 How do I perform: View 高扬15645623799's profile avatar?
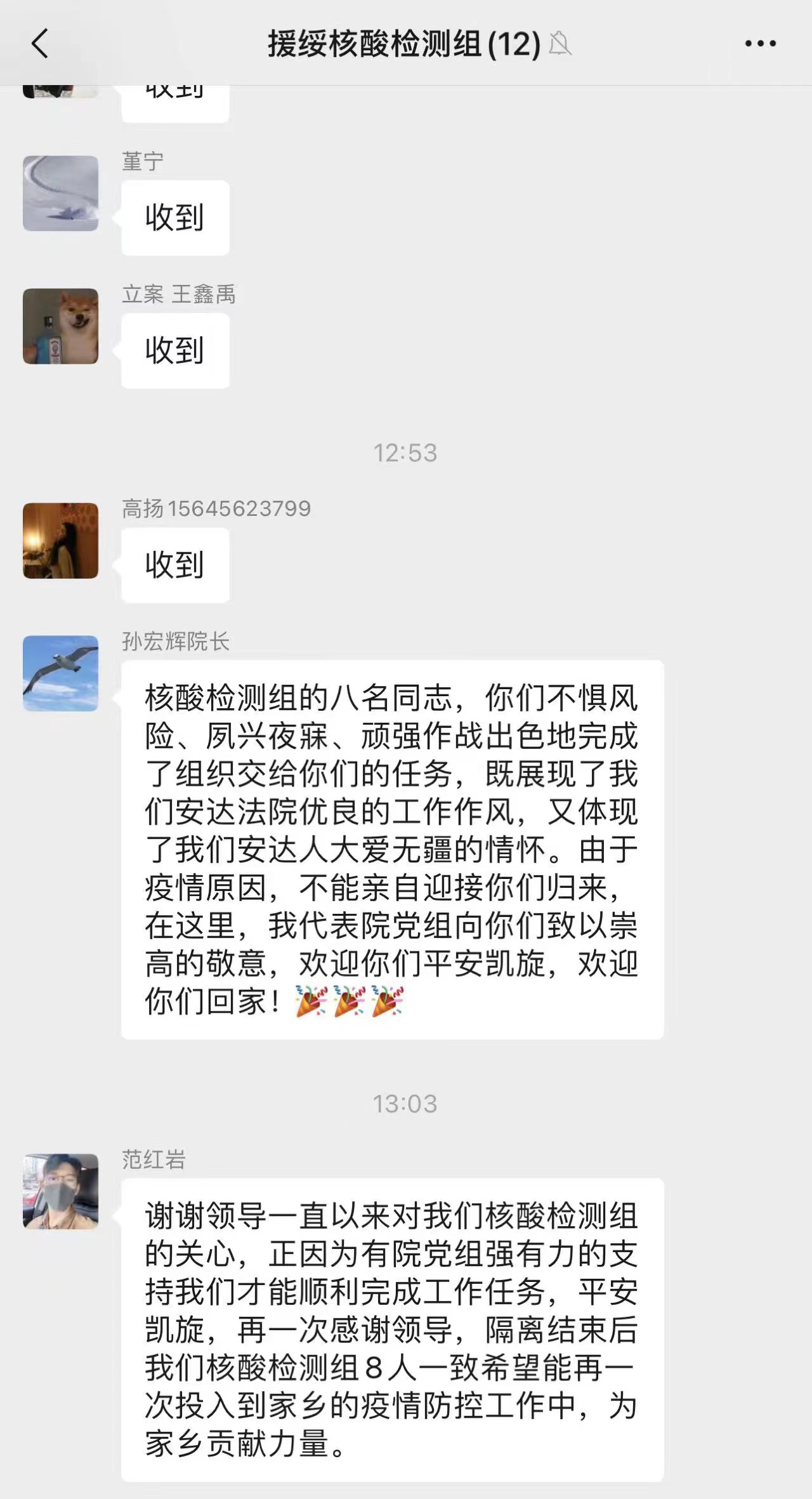61,541
